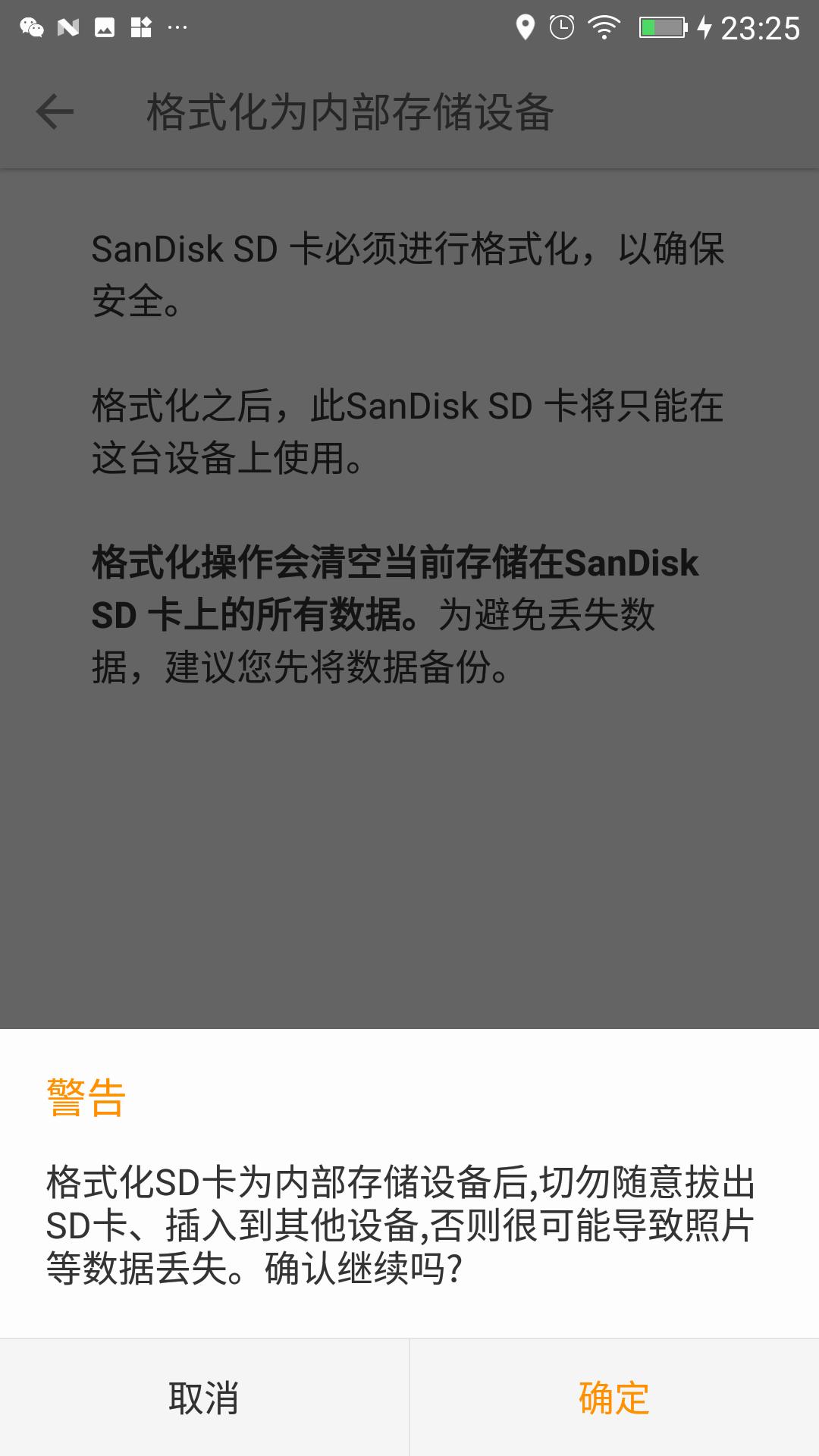
Task: Tap the SD card pull-out warning message
Action: coord(402,1221)
